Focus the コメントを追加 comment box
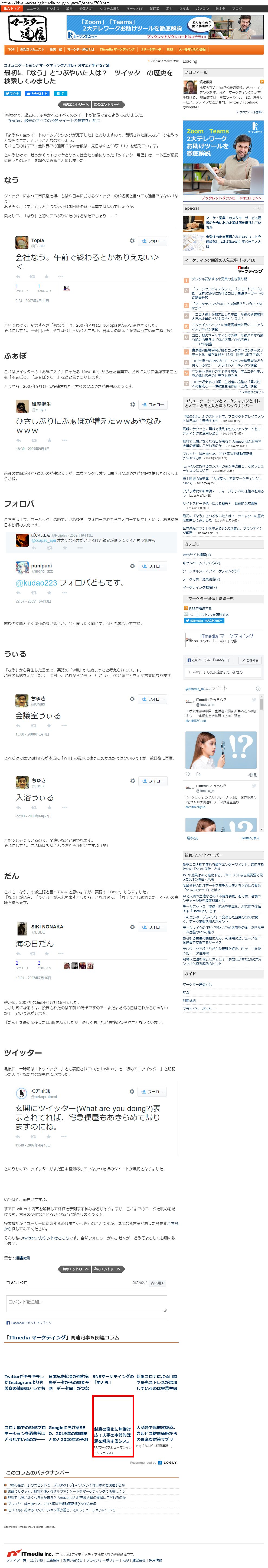This screenshot has height=1568, width=268. point(86,1303)
